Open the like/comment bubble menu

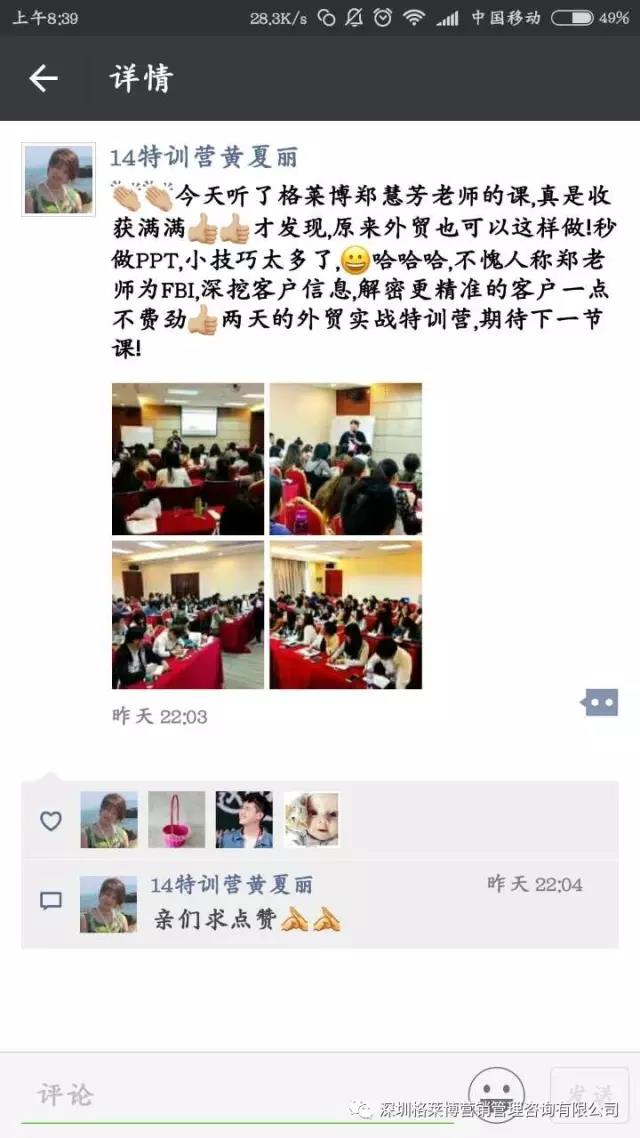click(x=600, y=703)
